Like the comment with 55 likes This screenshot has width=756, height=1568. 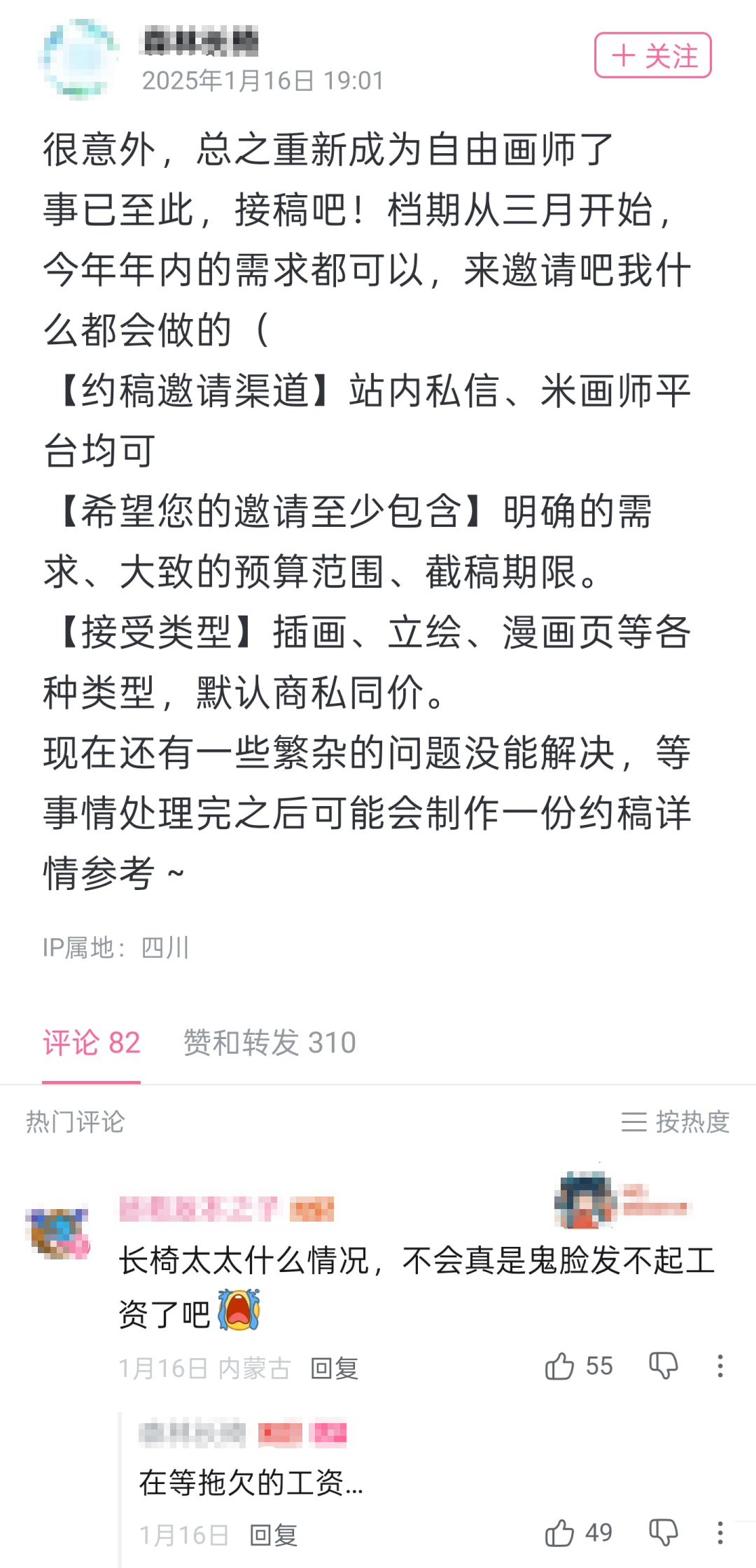pos(560,1366)
